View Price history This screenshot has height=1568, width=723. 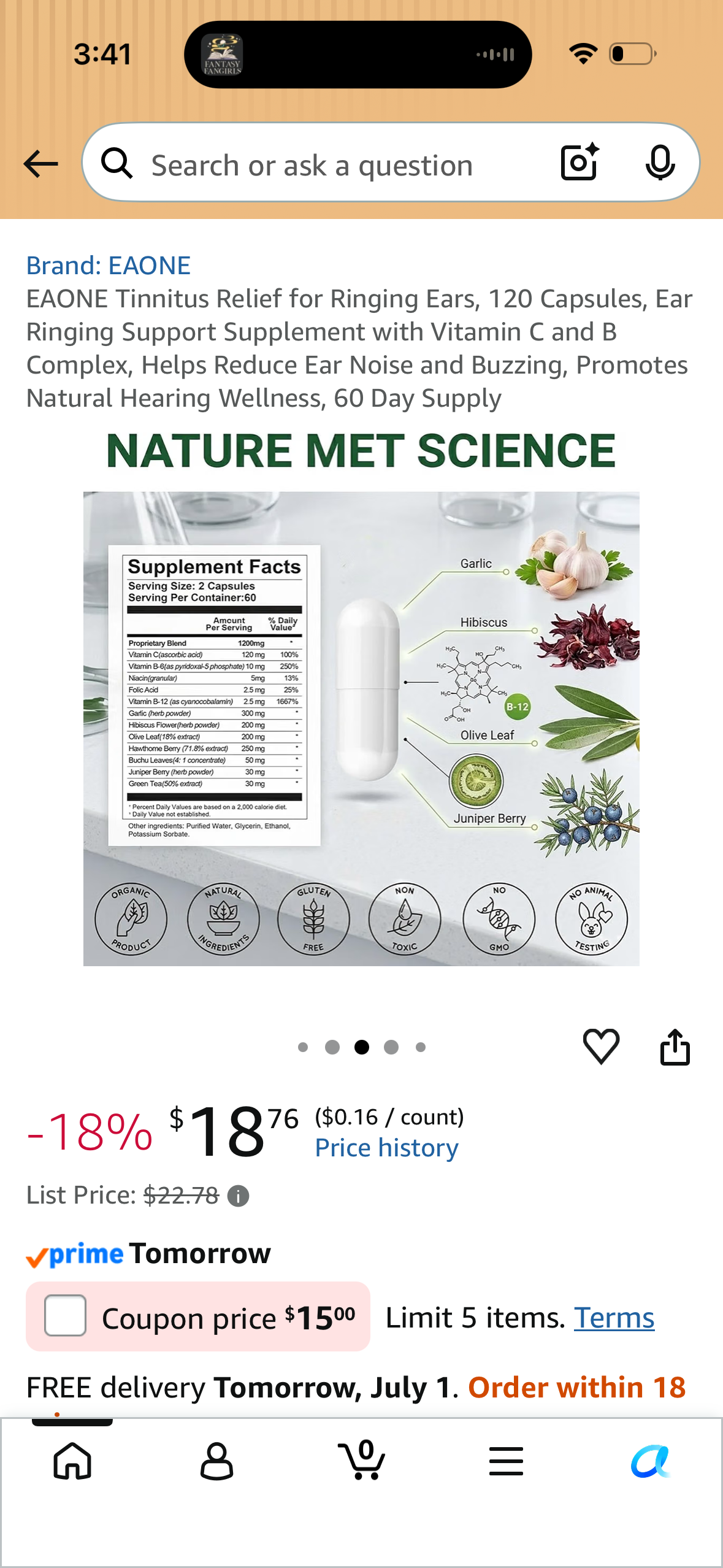point(386,1148)
